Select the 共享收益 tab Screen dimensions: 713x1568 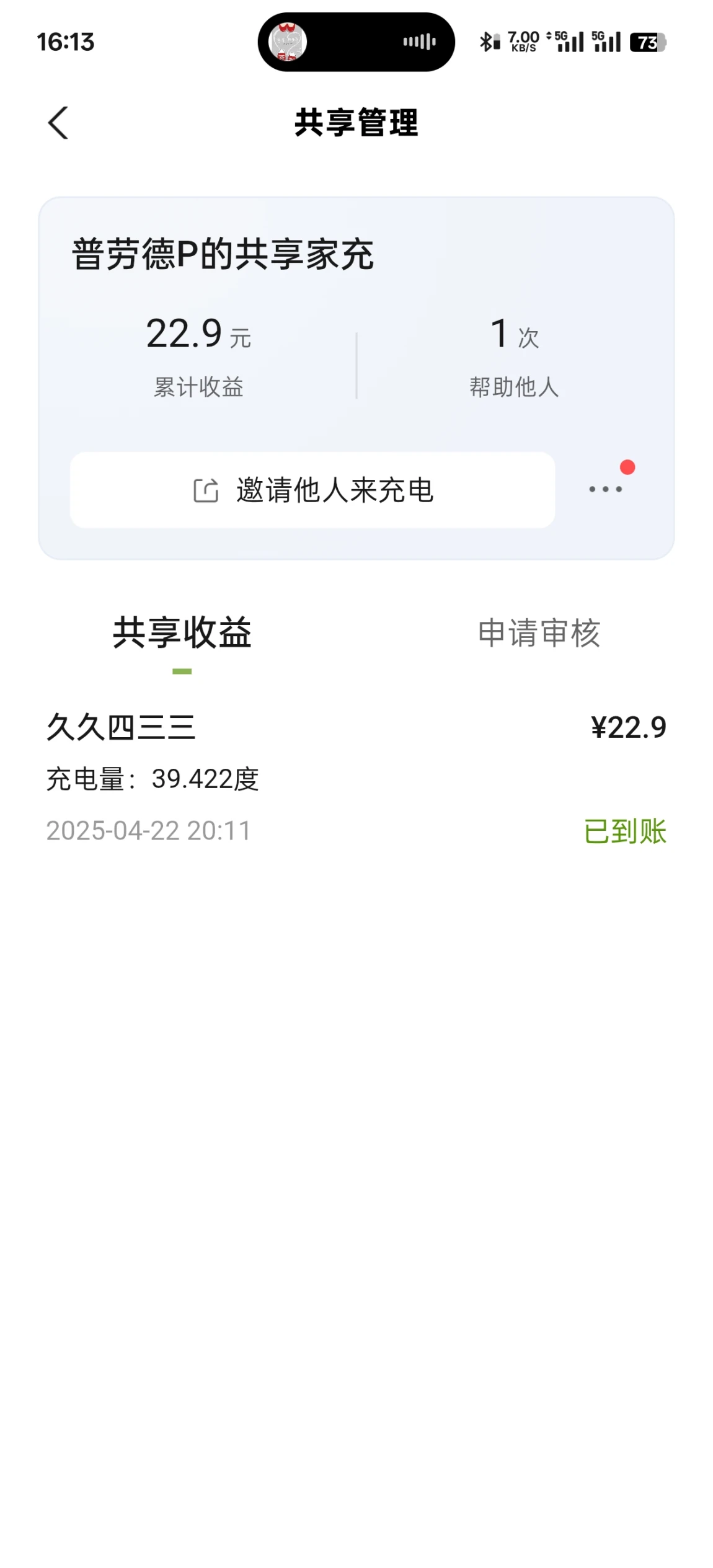[x=182, y=633]
